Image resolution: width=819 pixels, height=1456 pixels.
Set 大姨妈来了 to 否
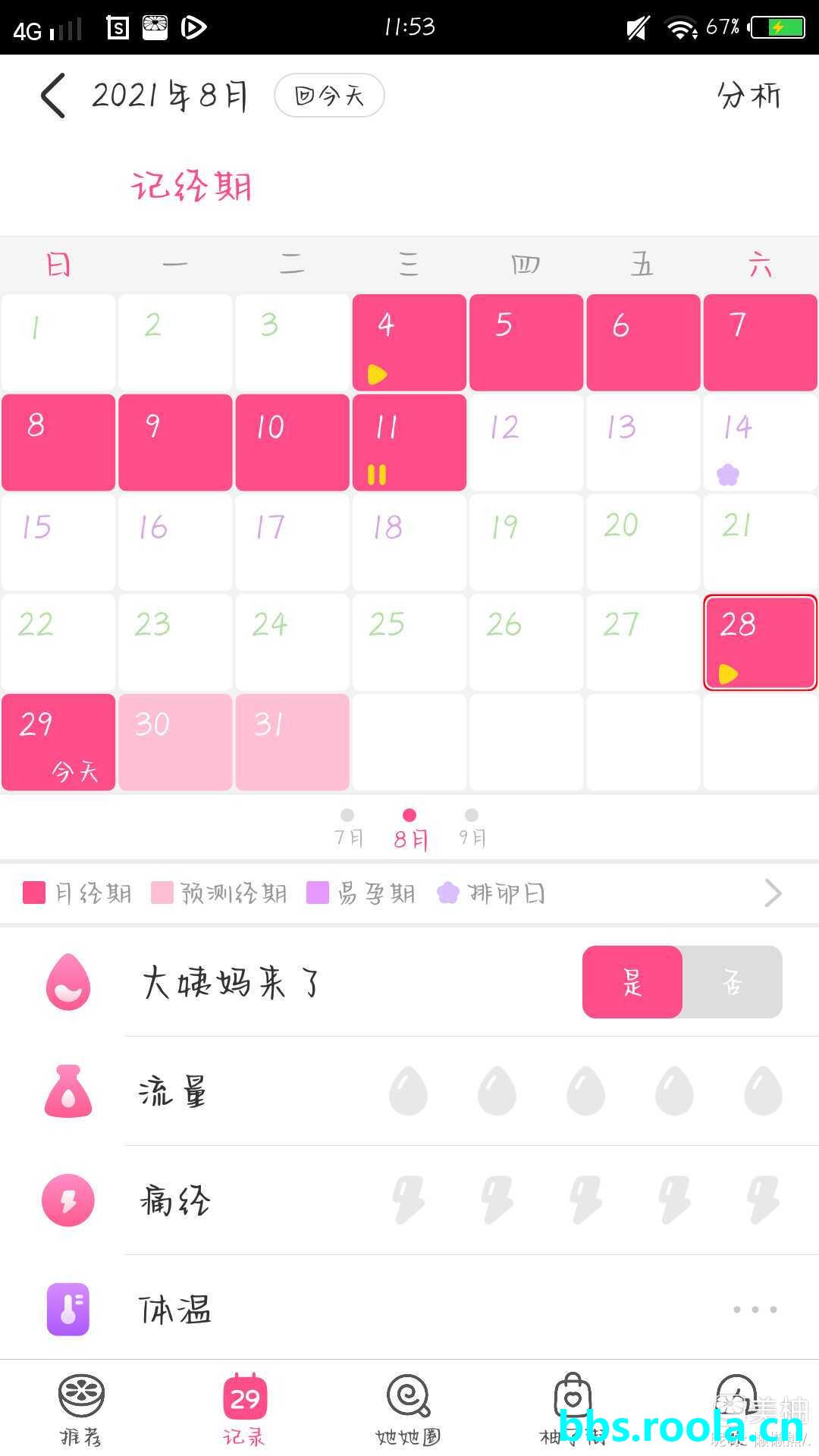click(732, 982)
